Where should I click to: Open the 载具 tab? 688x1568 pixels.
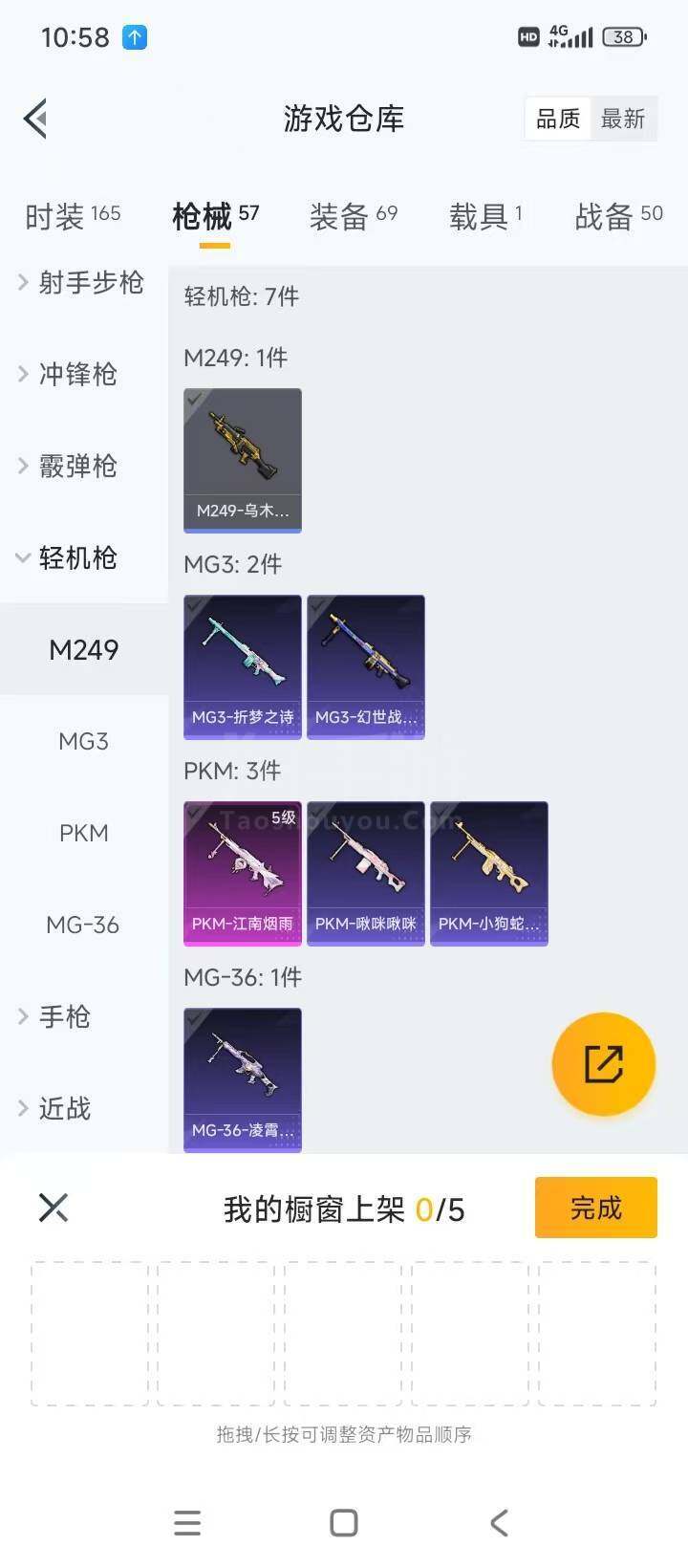coord(485,216)
